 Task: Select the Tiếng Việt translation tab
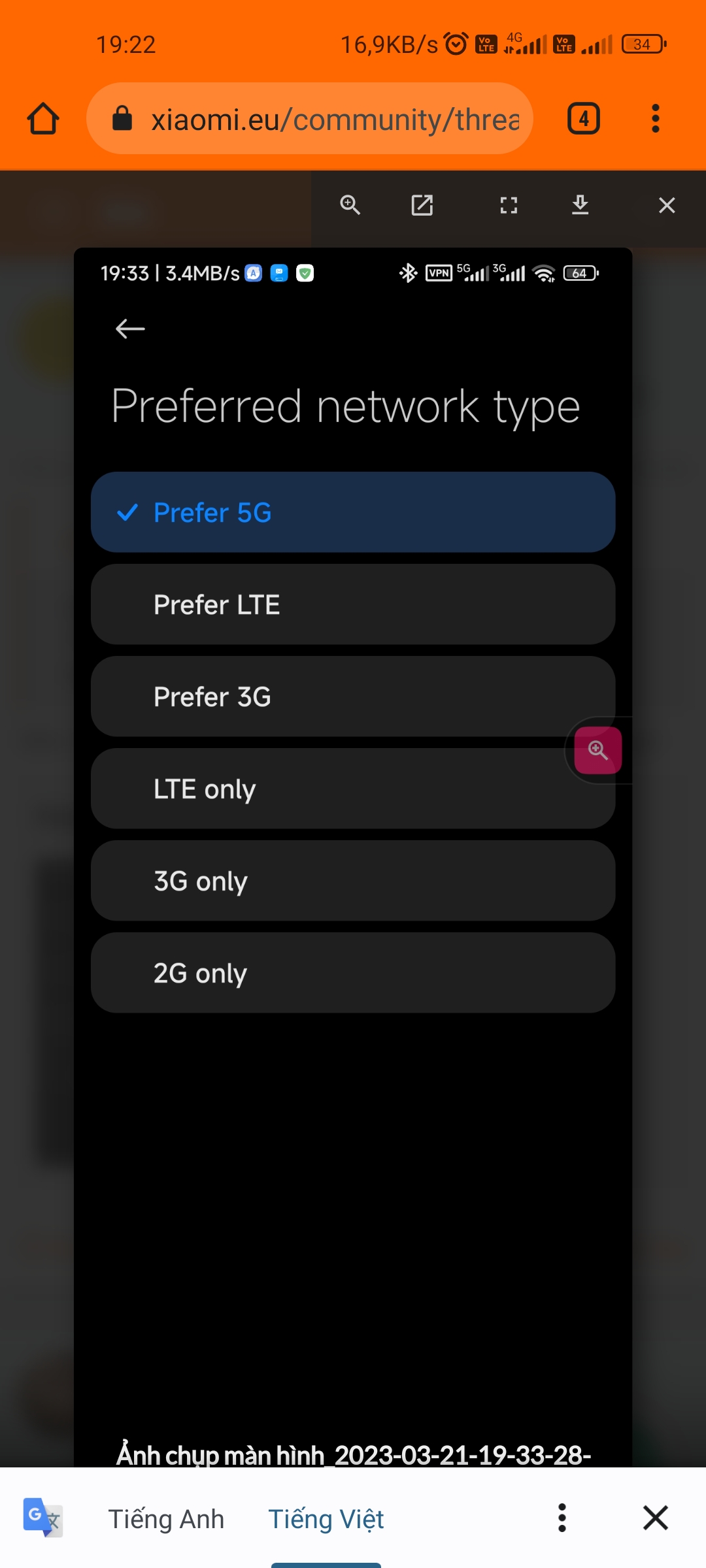coord(326,1519)
